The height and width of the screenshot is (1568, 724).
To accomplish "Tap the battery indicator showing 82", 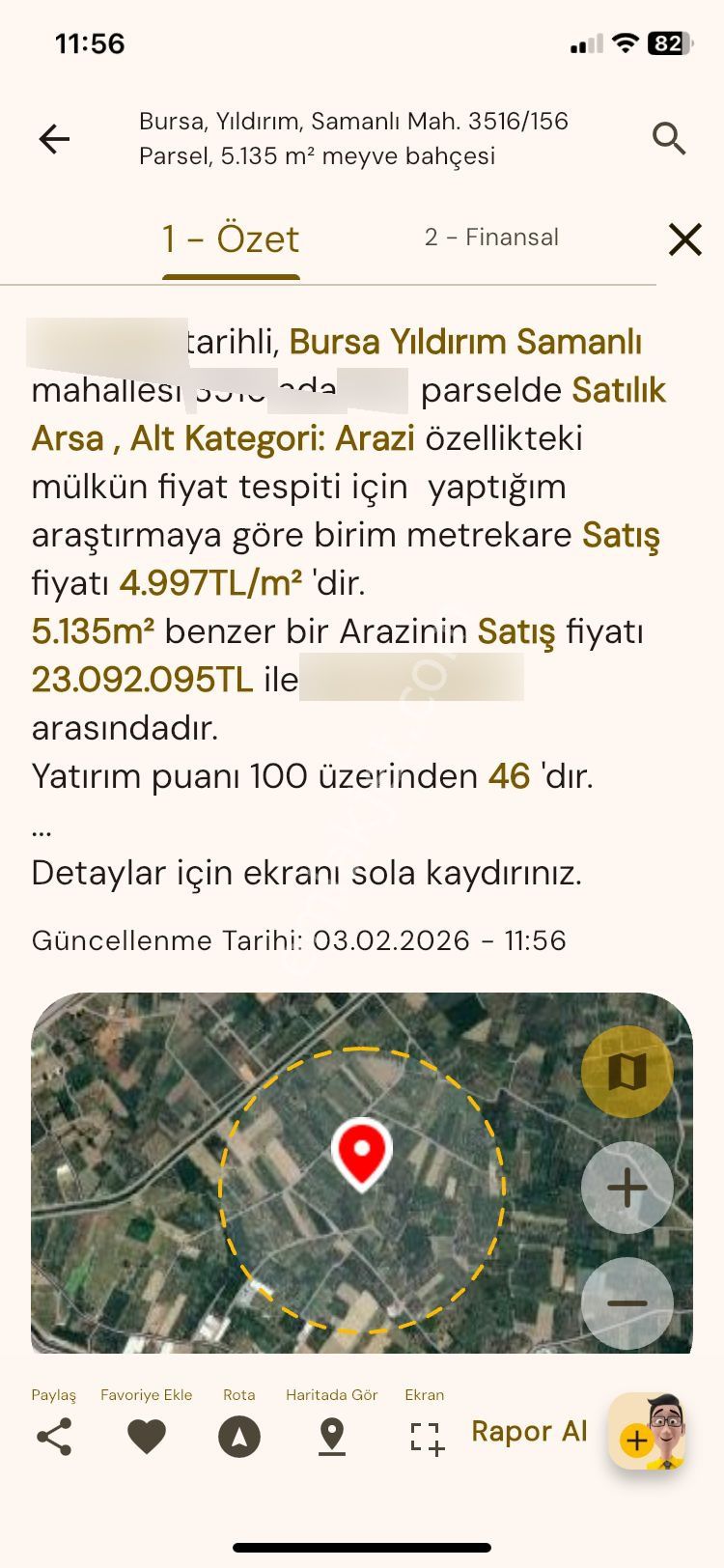I will tap(668, 42).
